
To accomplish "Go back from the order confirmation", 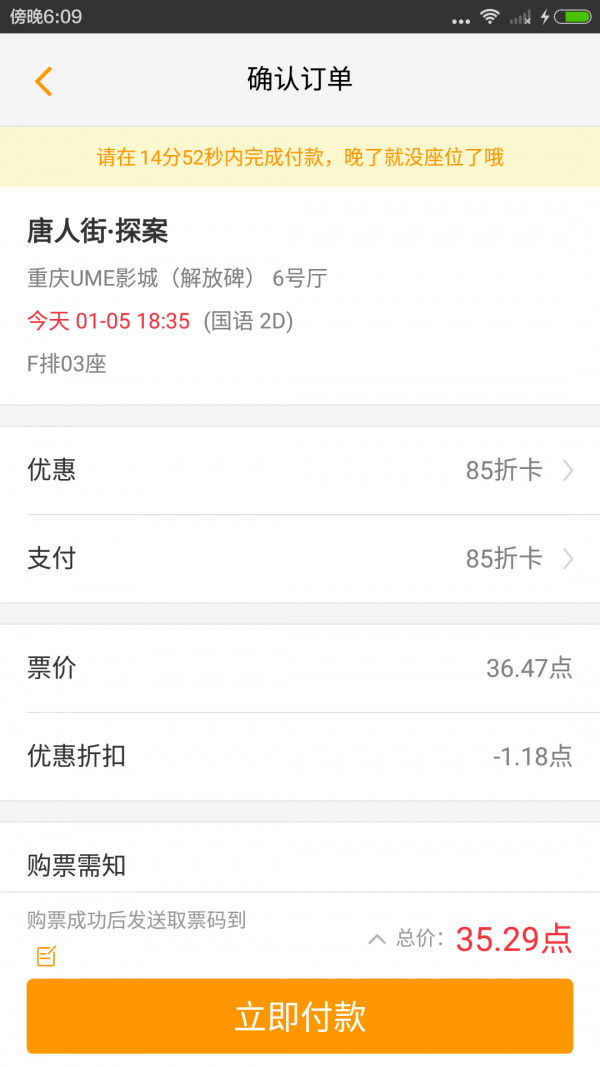I will [x=43, y=81].
